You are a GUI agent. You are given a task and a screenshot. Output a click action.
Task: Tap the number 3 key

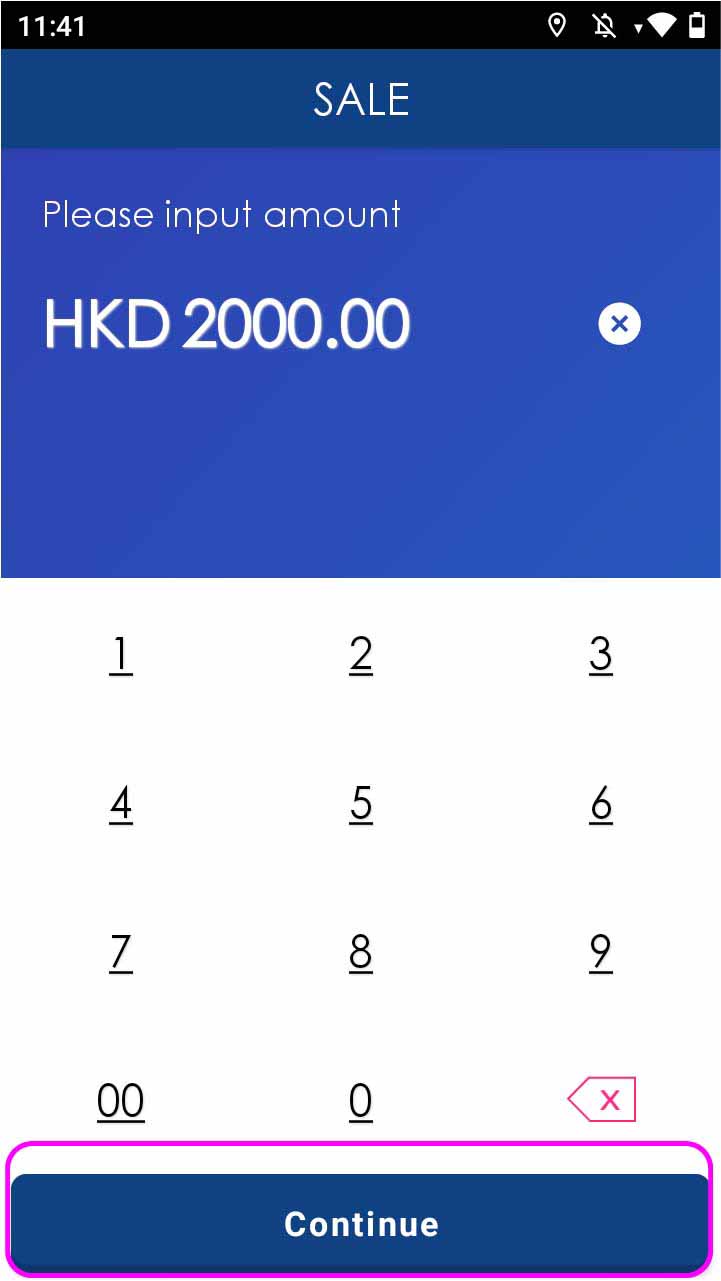pyautogui.click(x=600, y=655)
